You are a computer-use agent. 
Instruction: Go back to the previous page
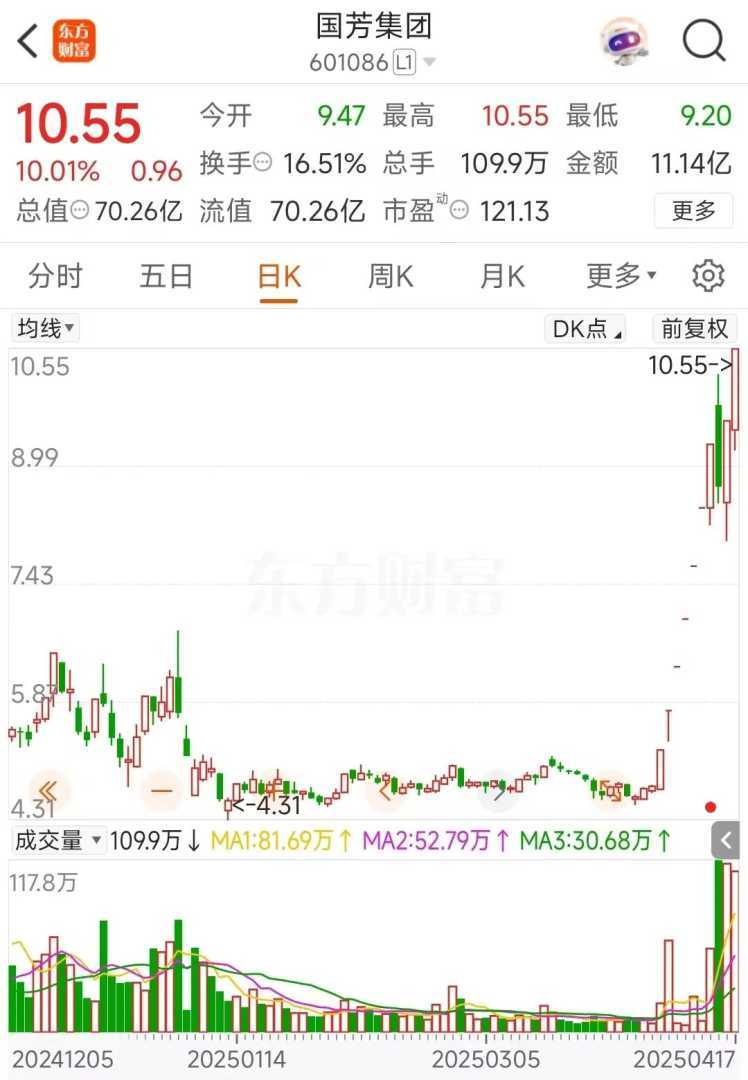pyautogui.click(x=28, y=41)
